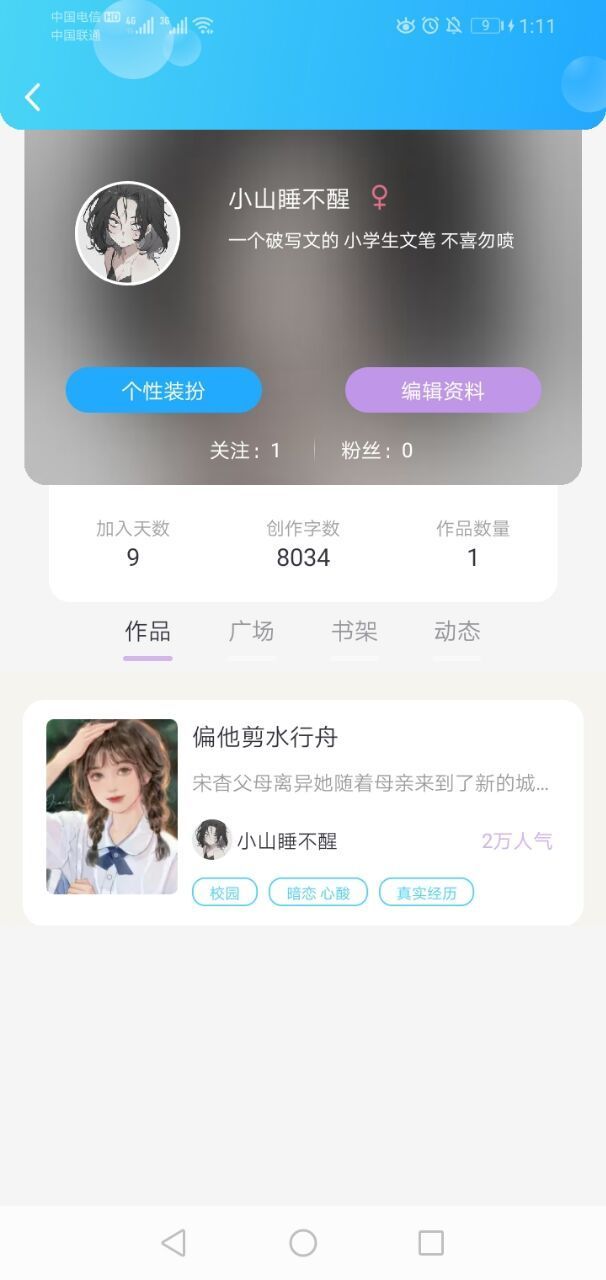This screenshot has width=606, height=1280.
Task: Open the novel 偏他剪水行舟
Action: (303, 812)
